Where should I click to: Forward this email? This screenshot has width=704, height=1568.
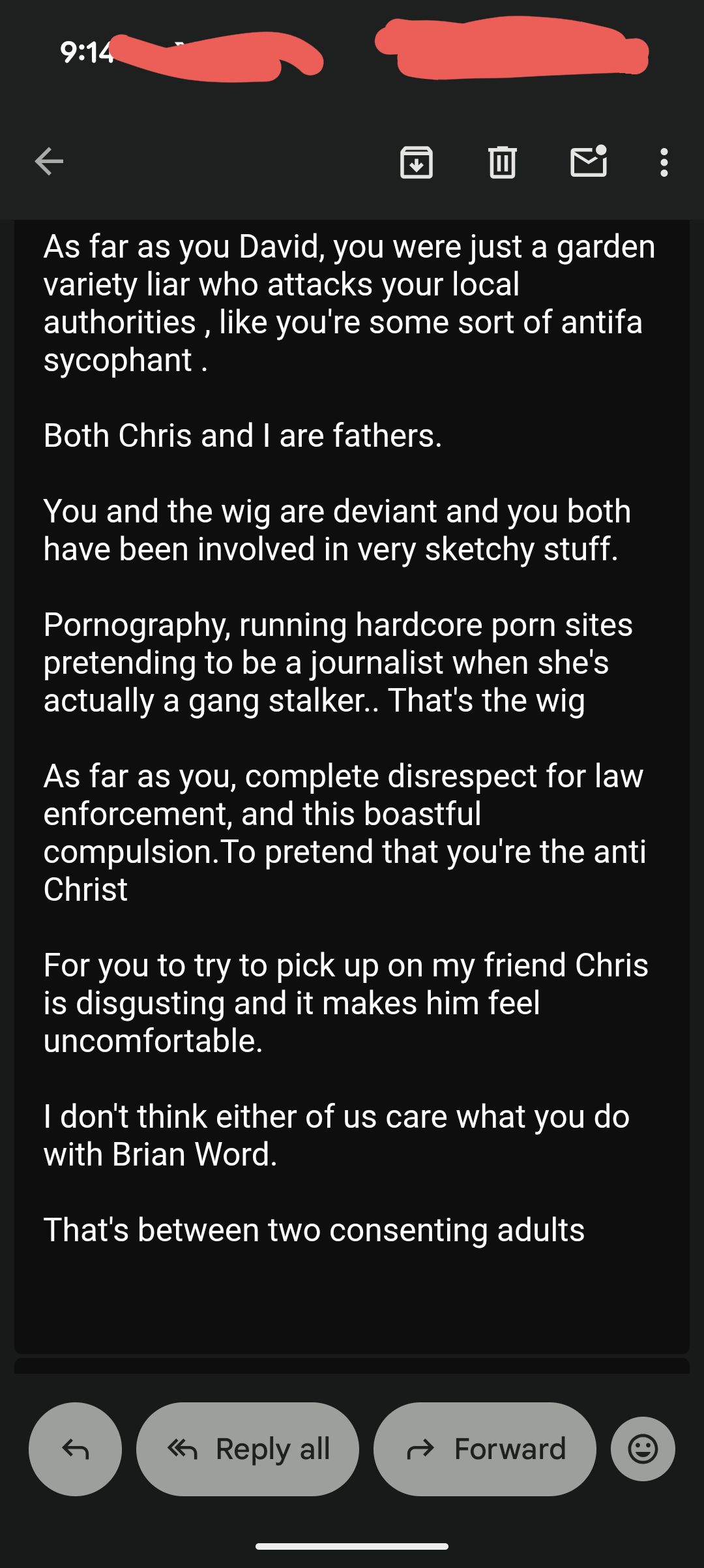pos(485,1449)
